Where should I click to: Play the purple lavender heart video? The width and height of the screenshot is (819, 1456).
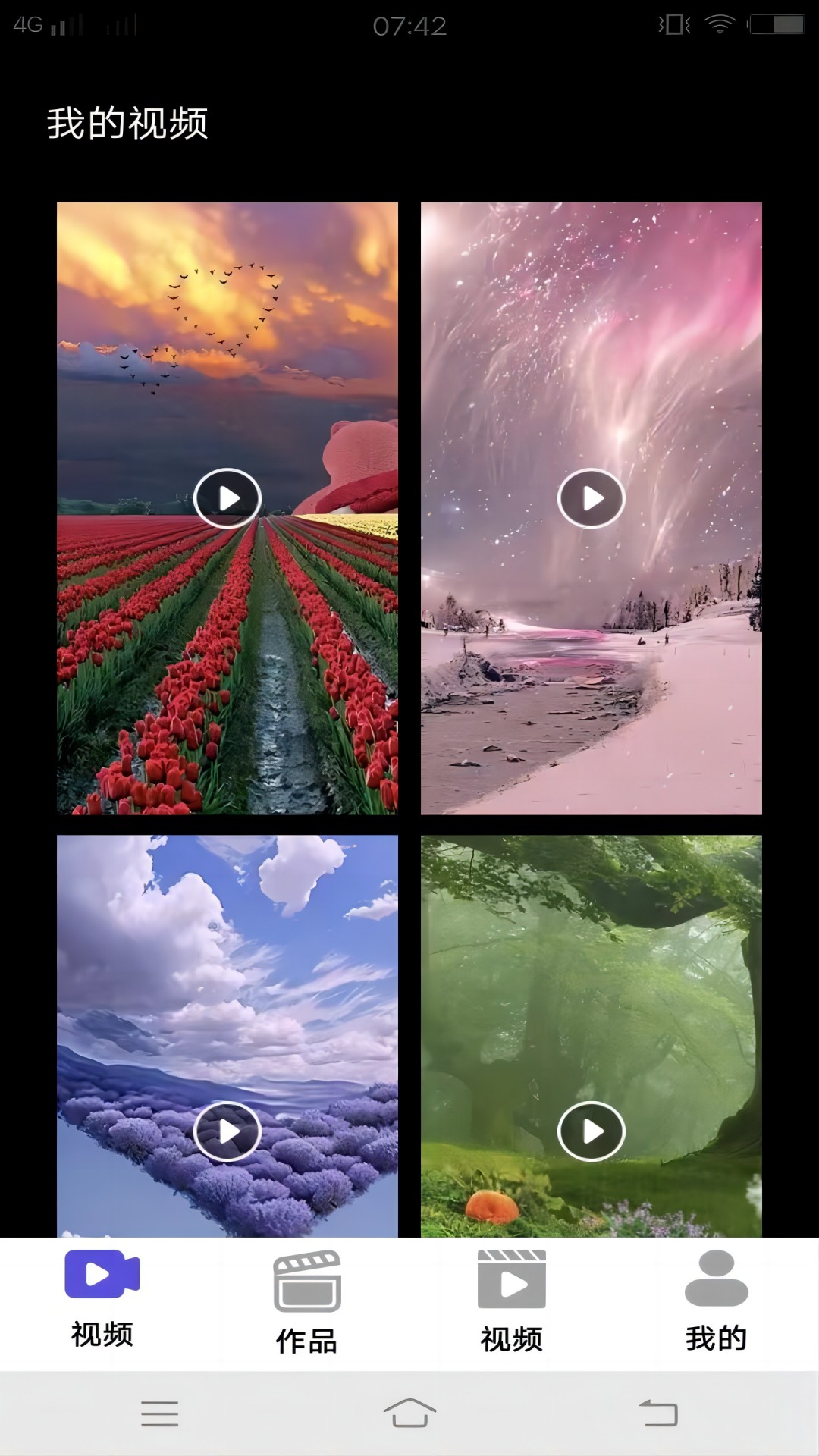[227, 1131]
